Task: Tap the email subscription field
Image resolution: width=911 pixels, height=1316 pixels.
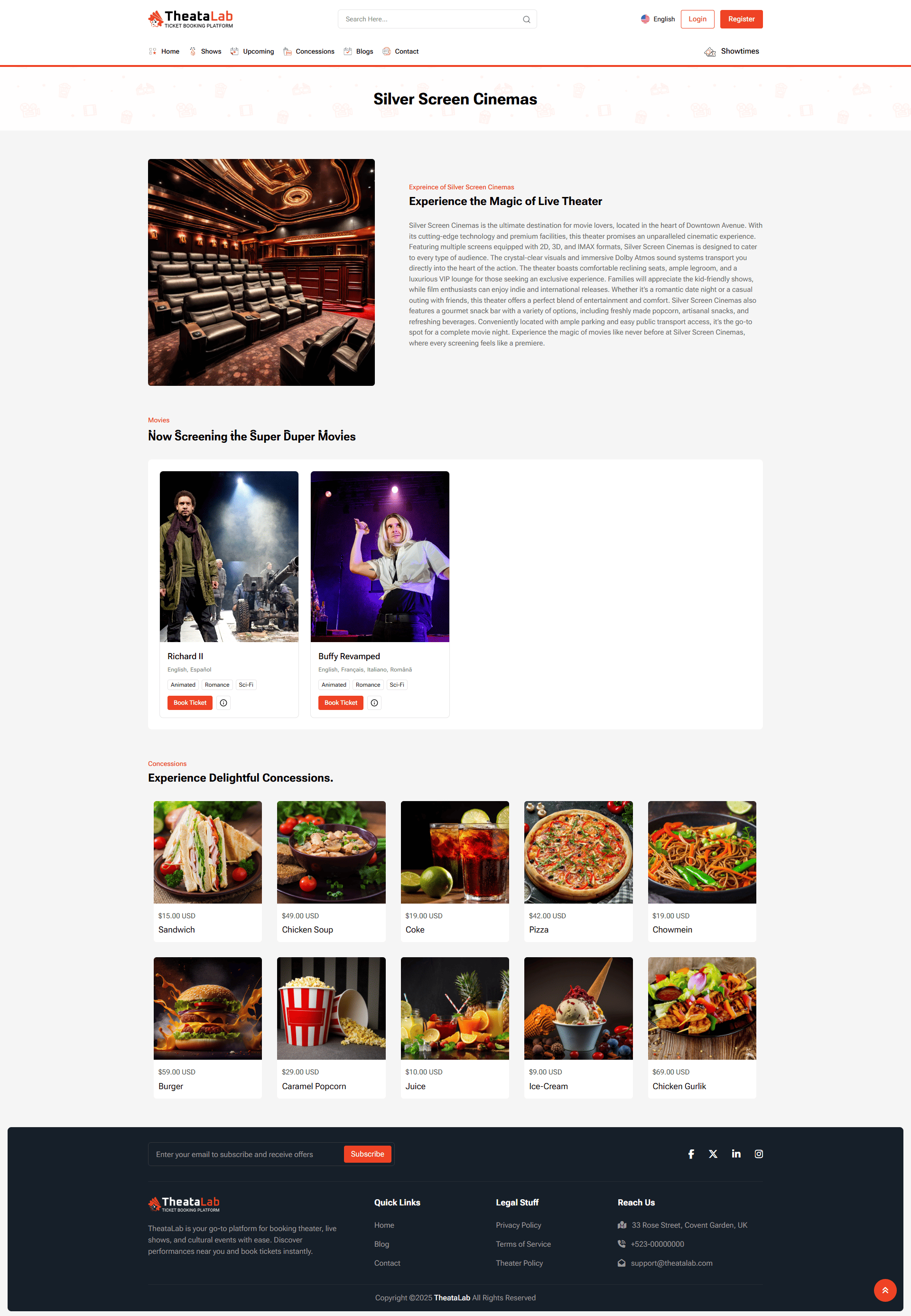Action: [x=246, y=1155]
